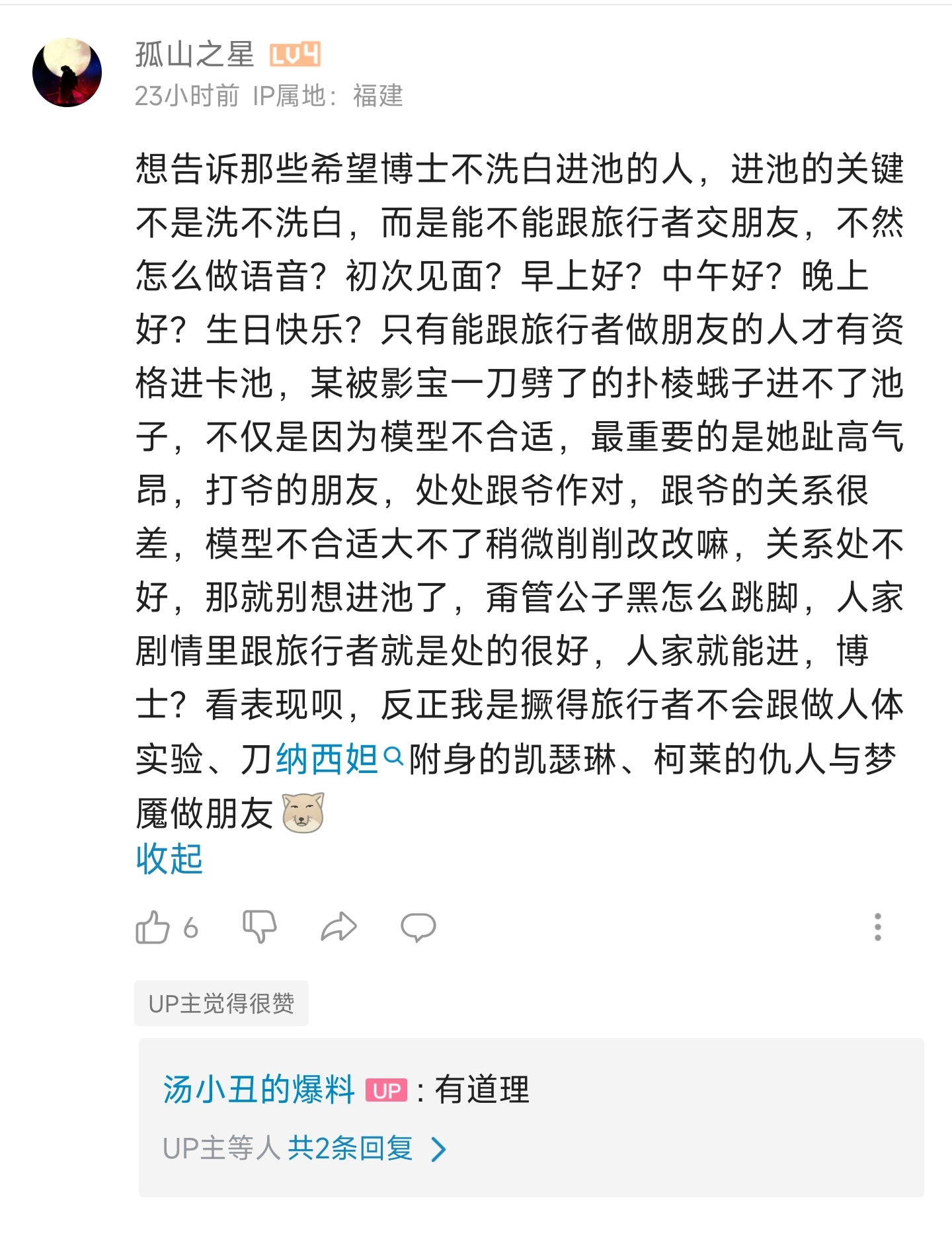This screenshot has height=1249, width=952.
Task: Open the comment's more options menu
Action: (x=877, y=927)
